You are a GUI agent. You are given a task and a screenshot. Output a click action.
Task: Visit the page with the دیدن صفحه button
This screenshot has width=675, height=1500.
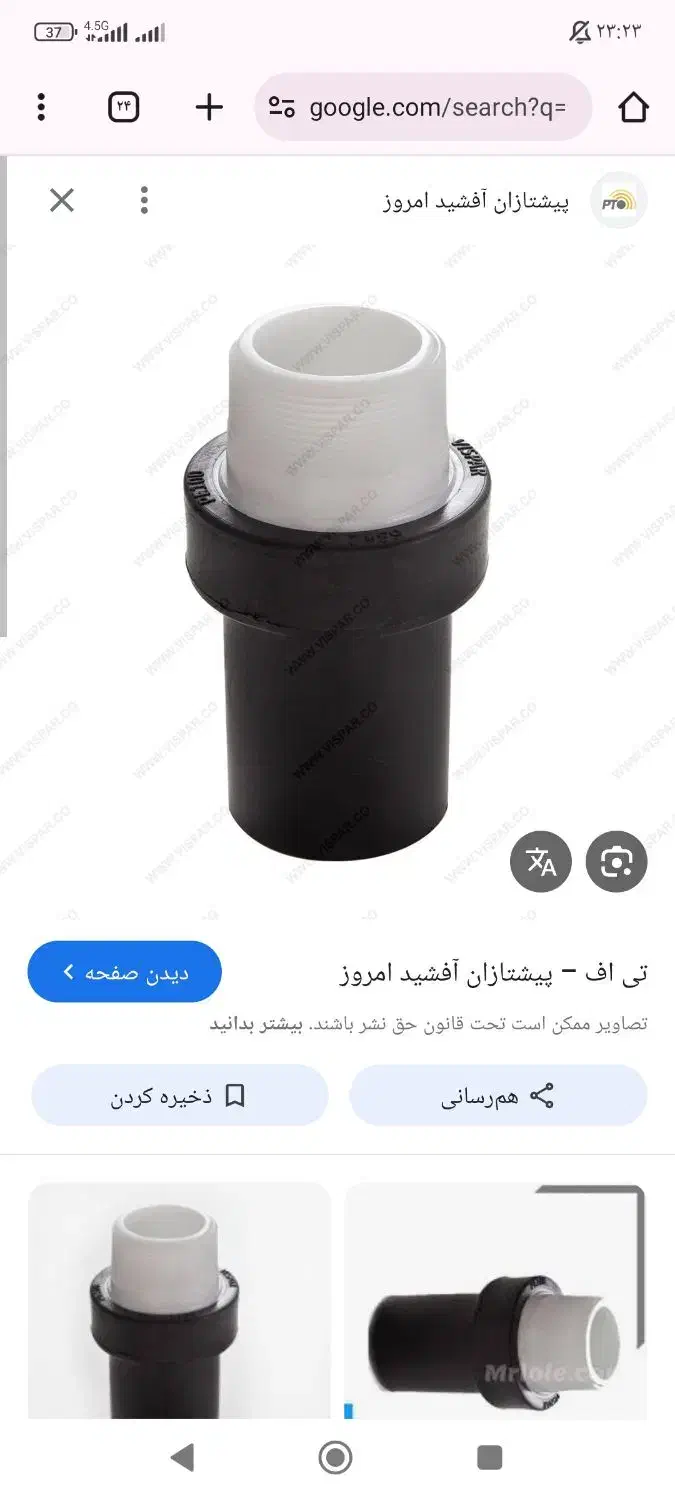(124, 972)
